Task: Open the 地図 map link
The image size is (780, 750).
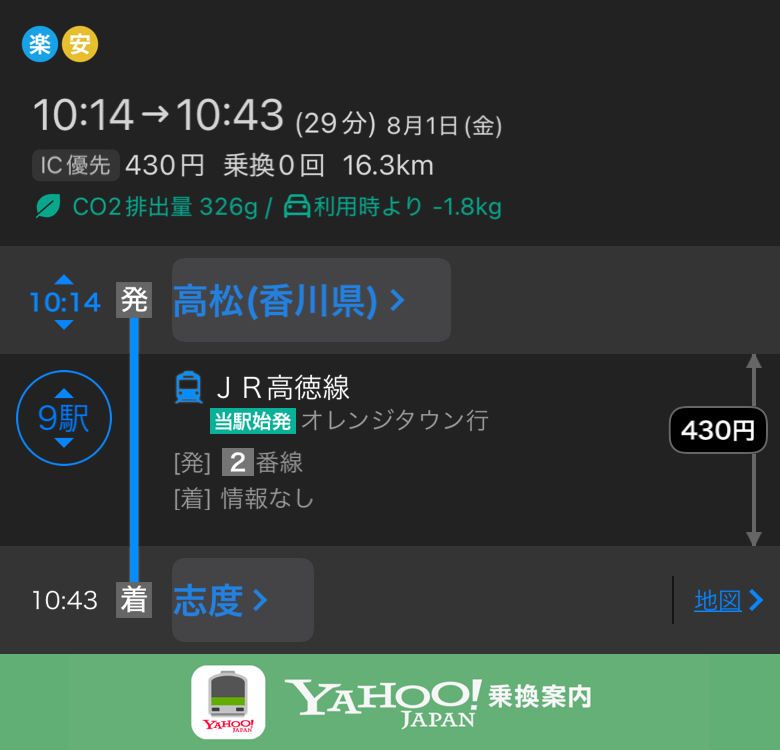Action: pyautogui.click(x=728, y=600)
